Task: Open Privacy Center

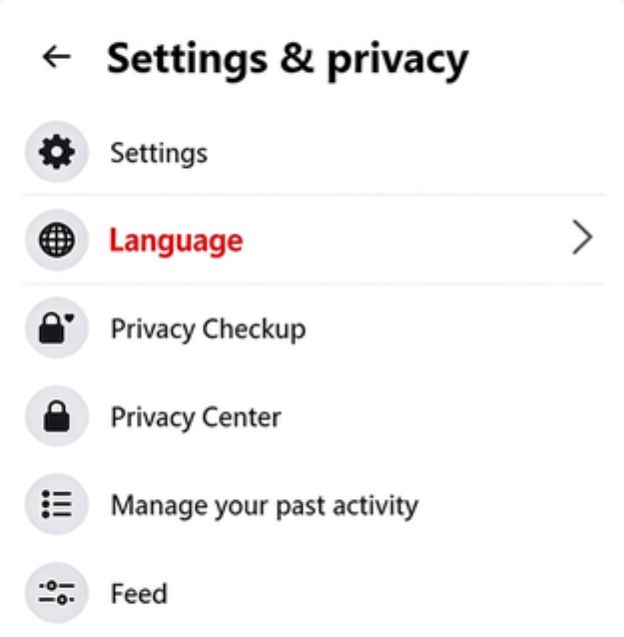Action: [195, 417]
